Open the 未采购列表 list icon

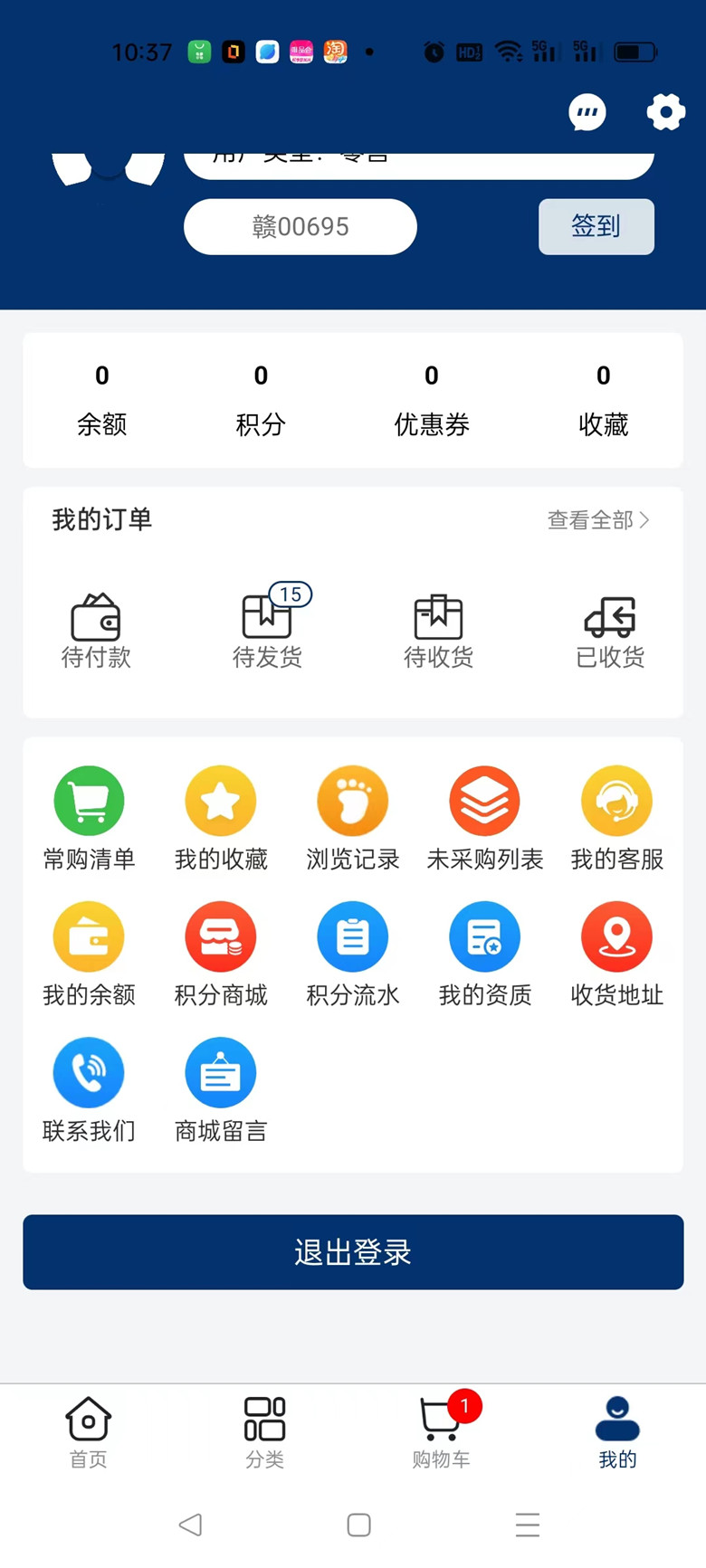[x=484, y=800]
